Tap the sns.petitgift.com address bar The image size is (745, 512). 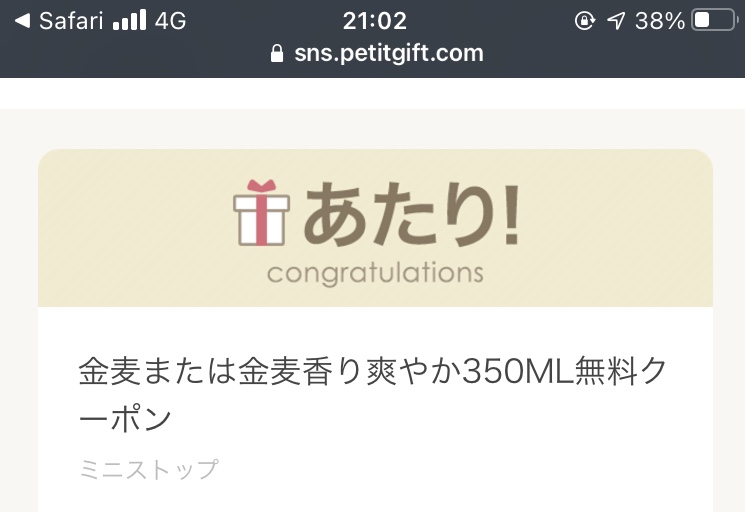[377, 54]
